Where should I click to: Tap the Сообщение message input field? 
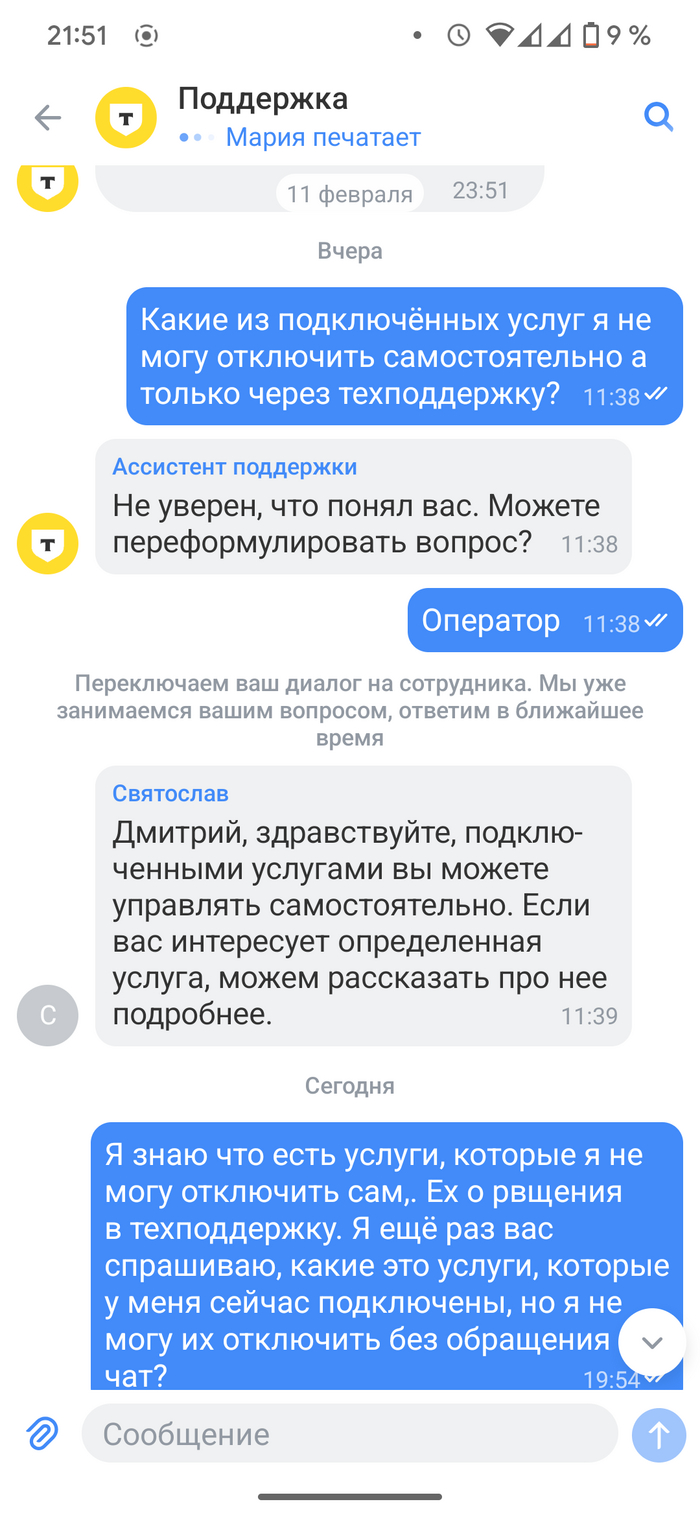(349, 1434)
